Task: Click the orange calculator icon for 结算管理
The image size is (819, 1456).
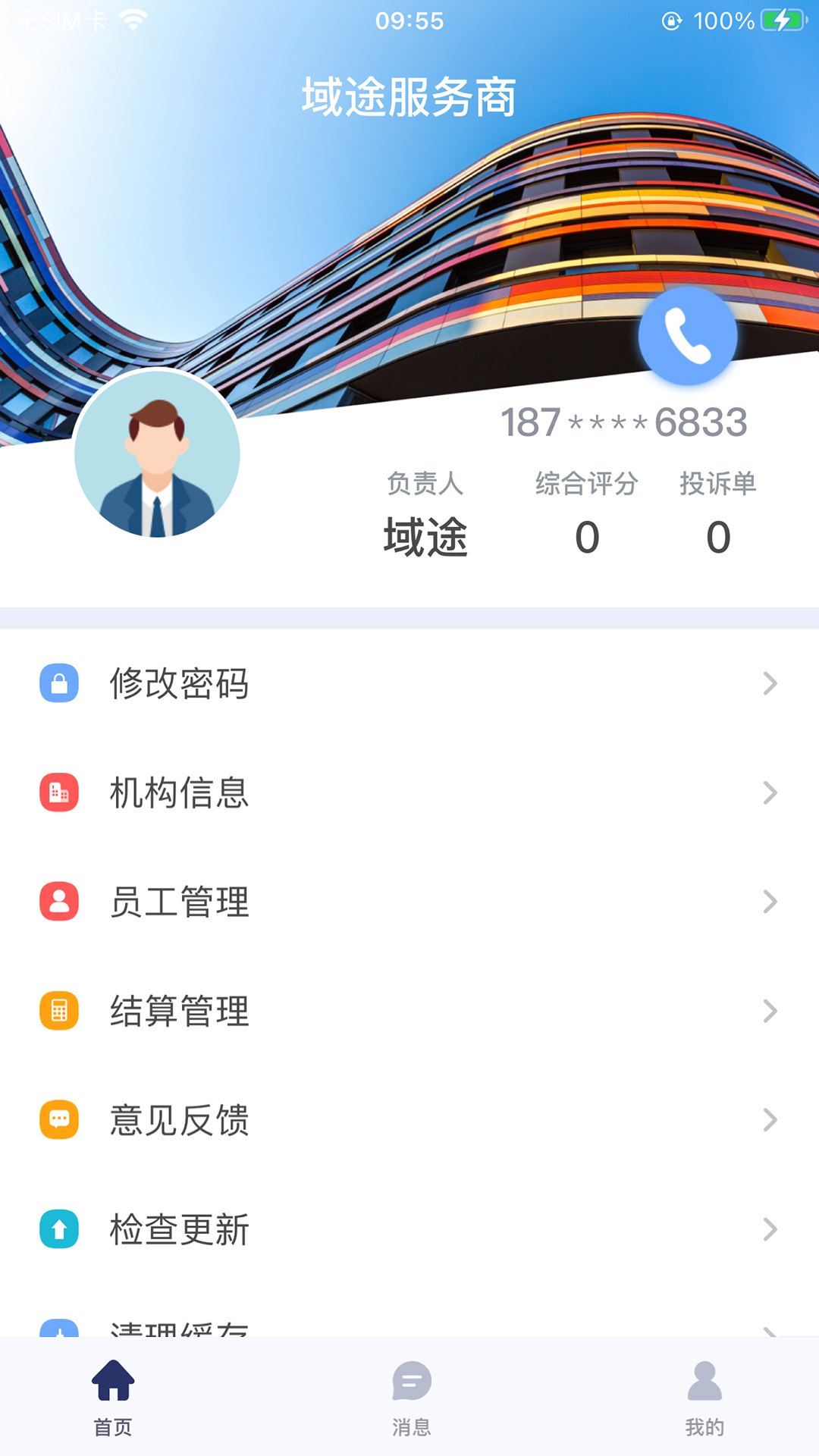Action: pos(58,1011)
